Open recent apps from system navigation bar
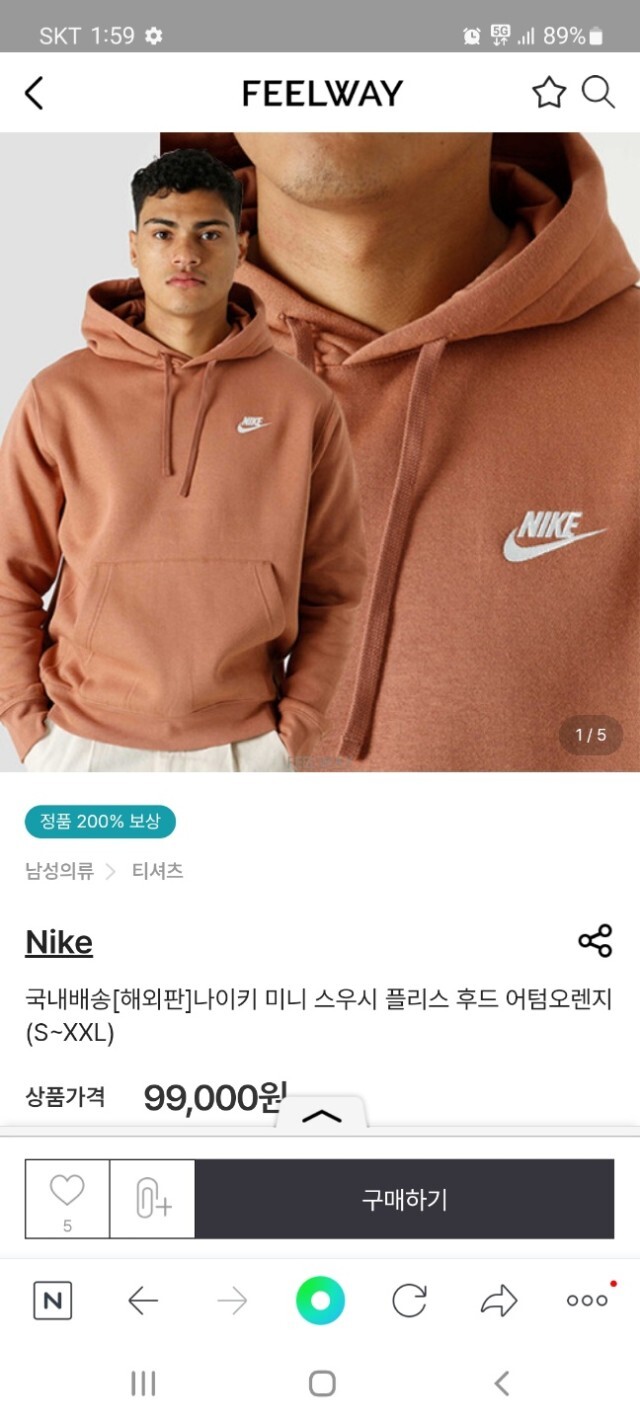The width and height of the screenshot is (640, 1422). pos(143,1383)
